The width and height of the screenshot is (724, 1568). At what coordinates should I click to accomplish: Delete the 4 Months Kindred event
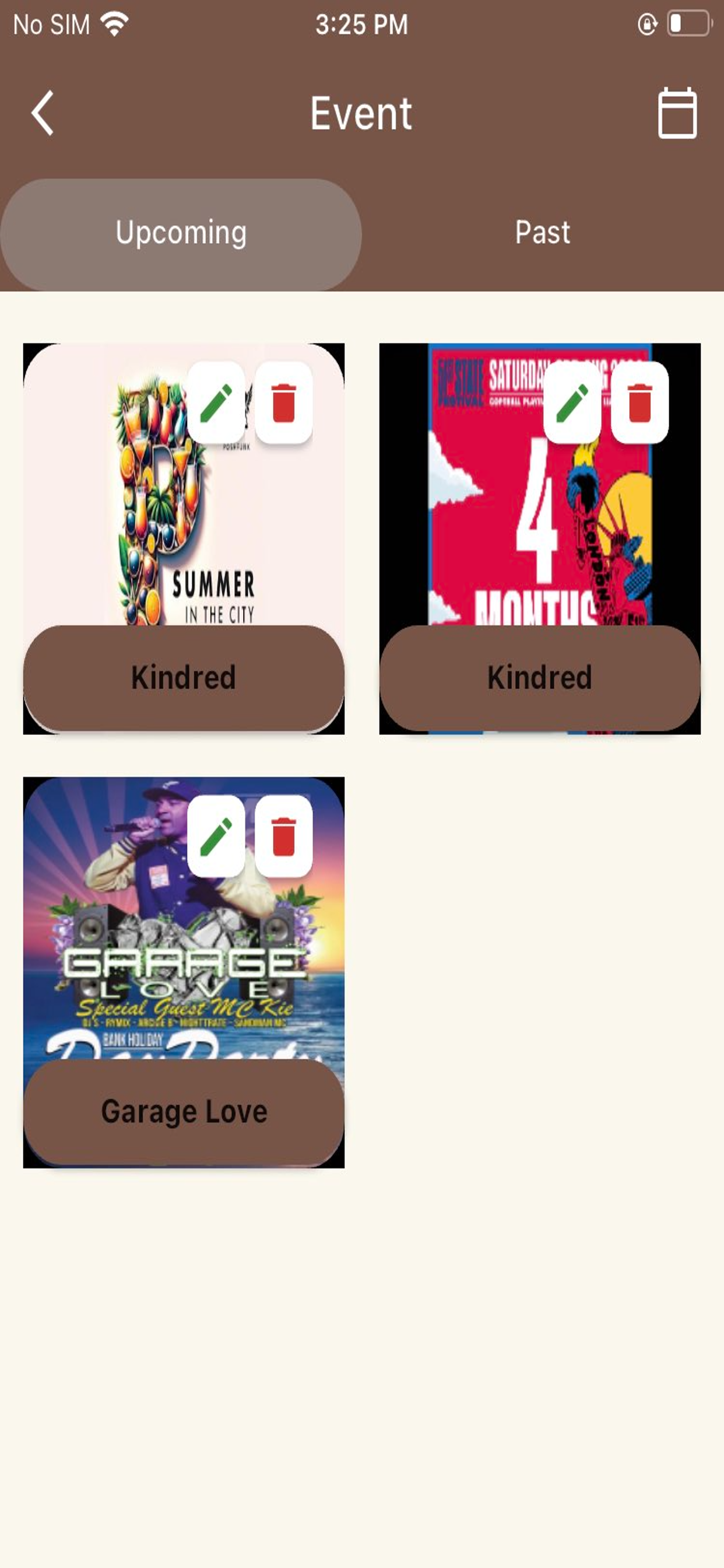640,402
